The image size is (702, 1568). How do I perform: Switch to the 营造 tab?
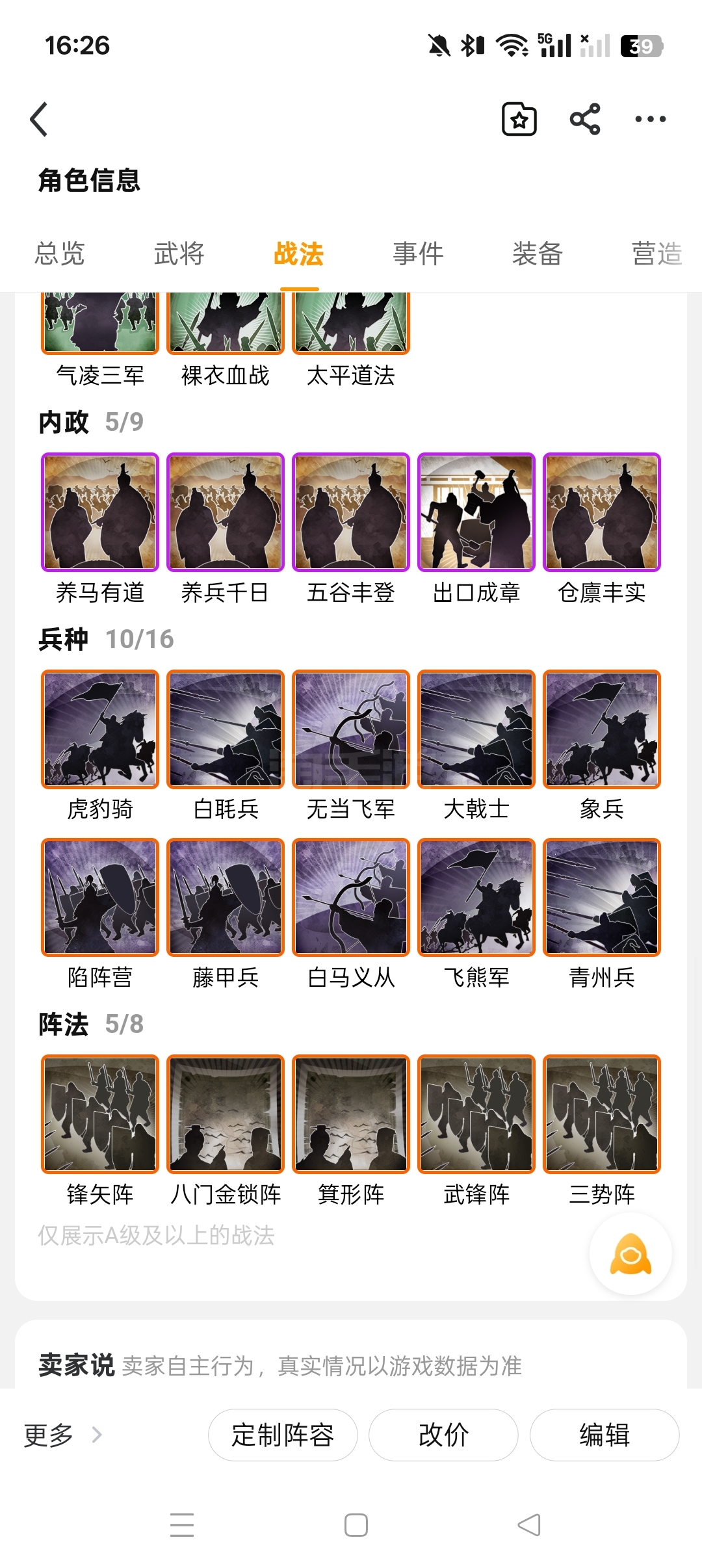tap(657, 254)
